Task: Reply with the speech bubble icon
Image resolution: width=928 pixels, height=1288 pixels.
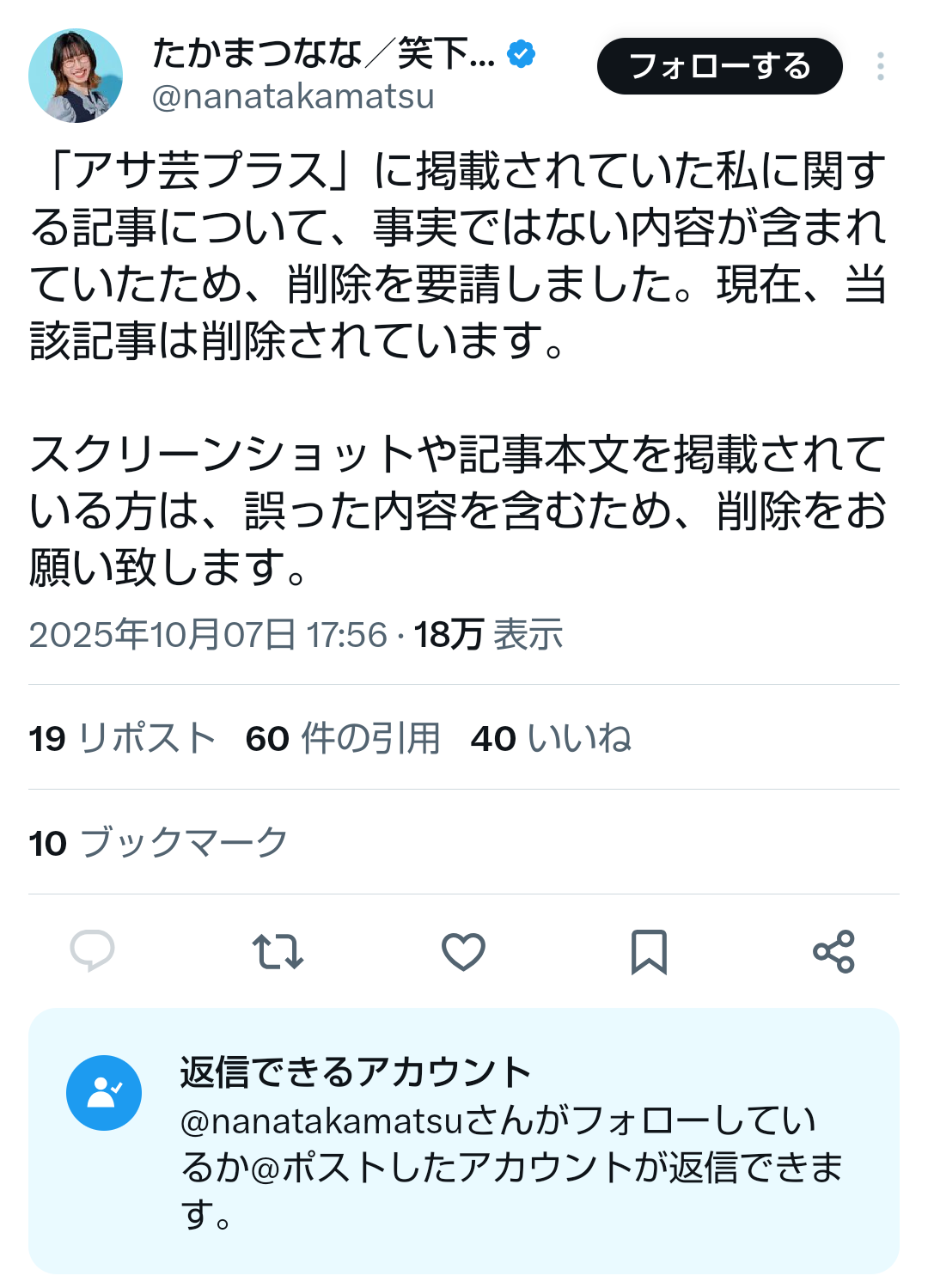Action: [x=92, y=951]
